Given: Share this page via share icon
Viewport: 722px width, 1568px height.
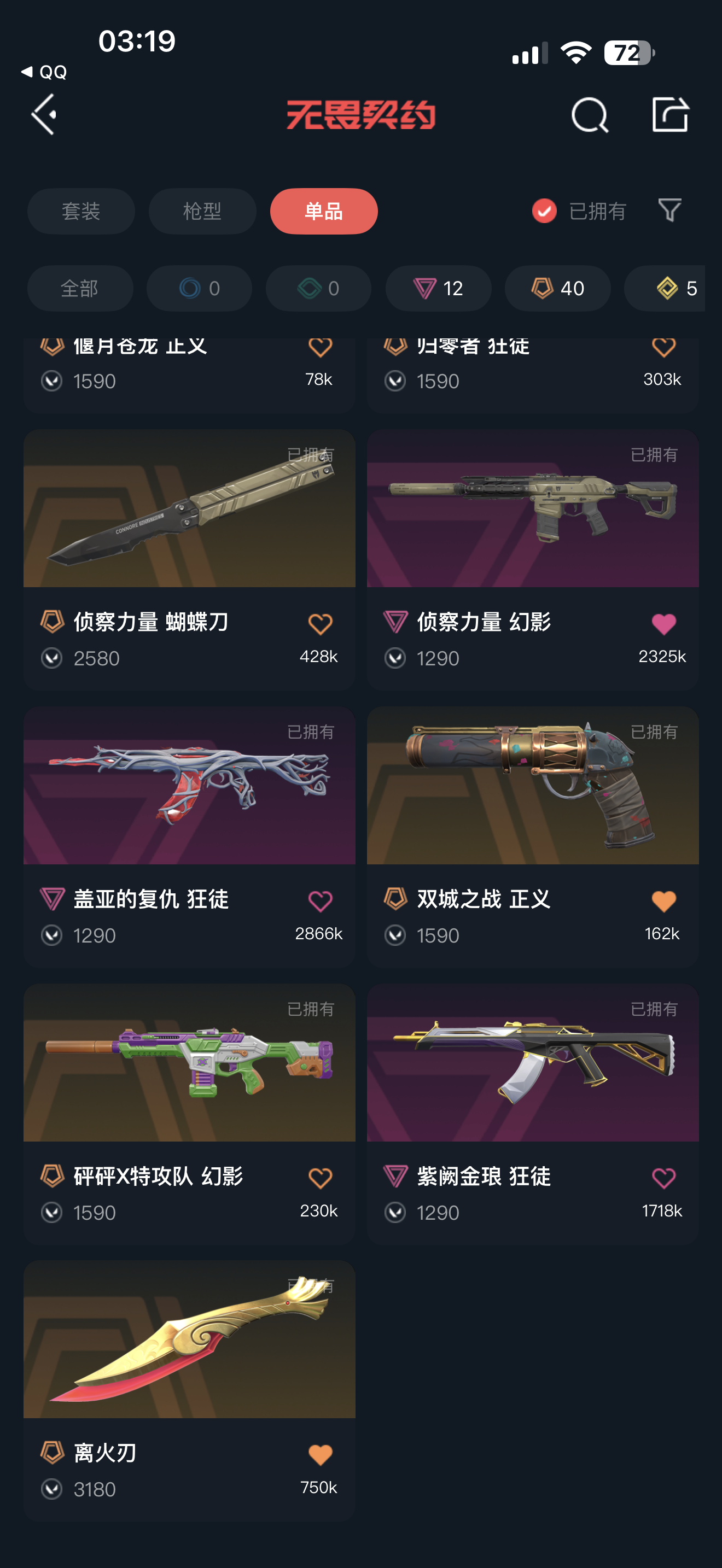Looking at the screenshot, I should 669,114.
